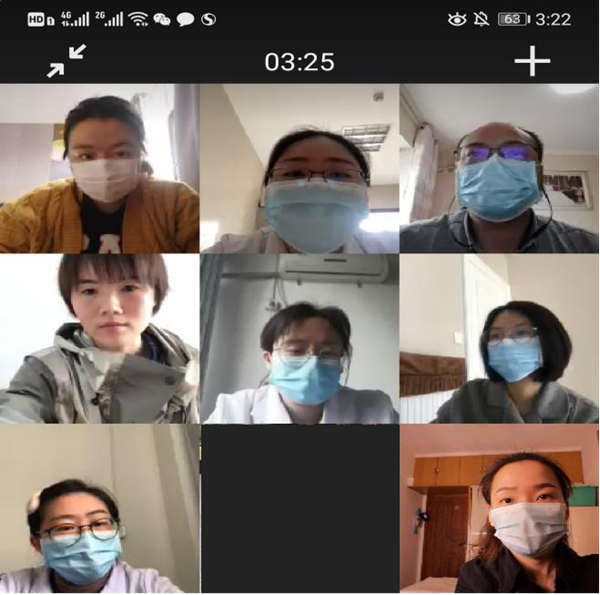The width and height of the screenshot is (600, 595).
Task: Enlarge the tile with wired earphones participant
Action: click(x=499, y=168)
